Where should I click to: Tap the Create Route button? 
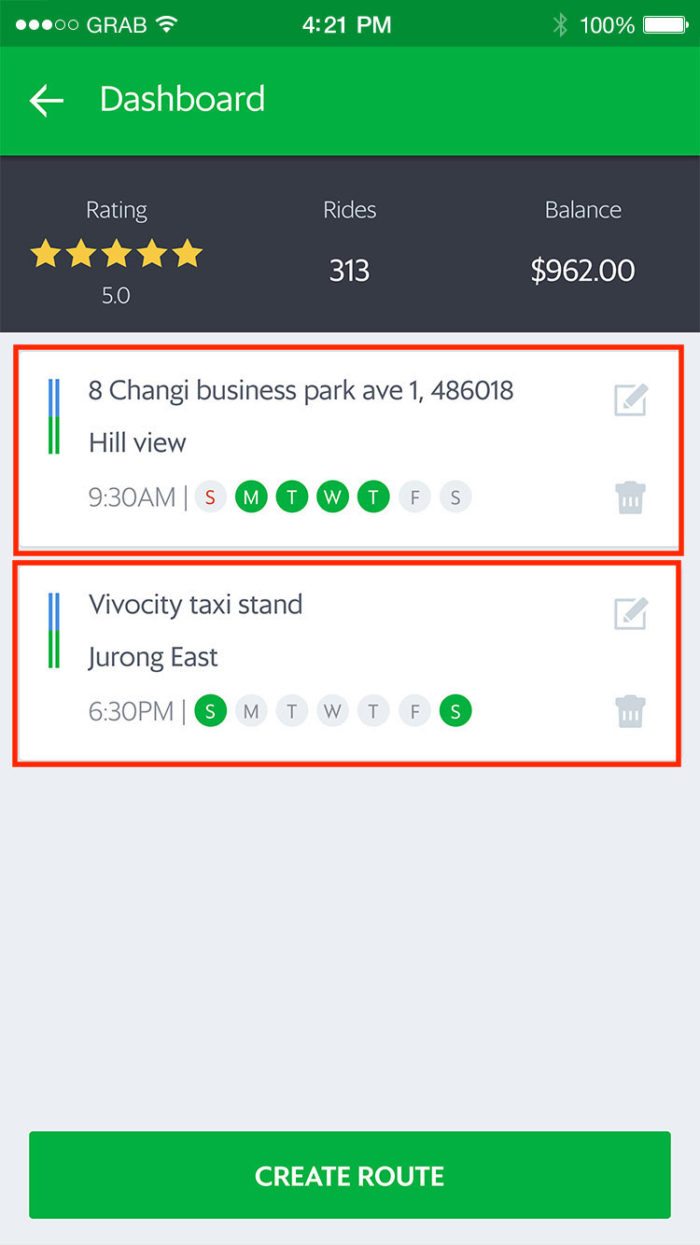350,1175
